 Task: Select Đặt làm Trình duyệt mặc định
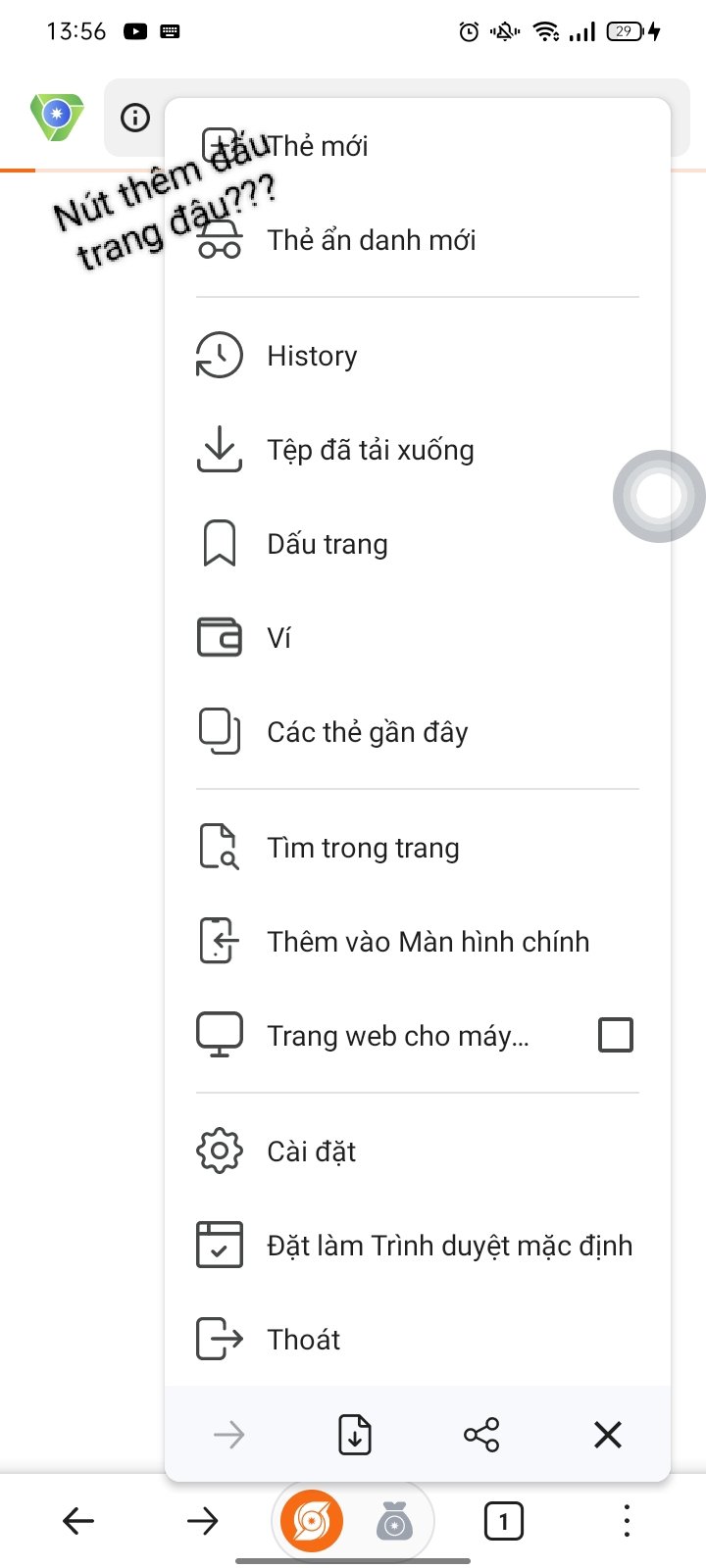click(418, 1246)
